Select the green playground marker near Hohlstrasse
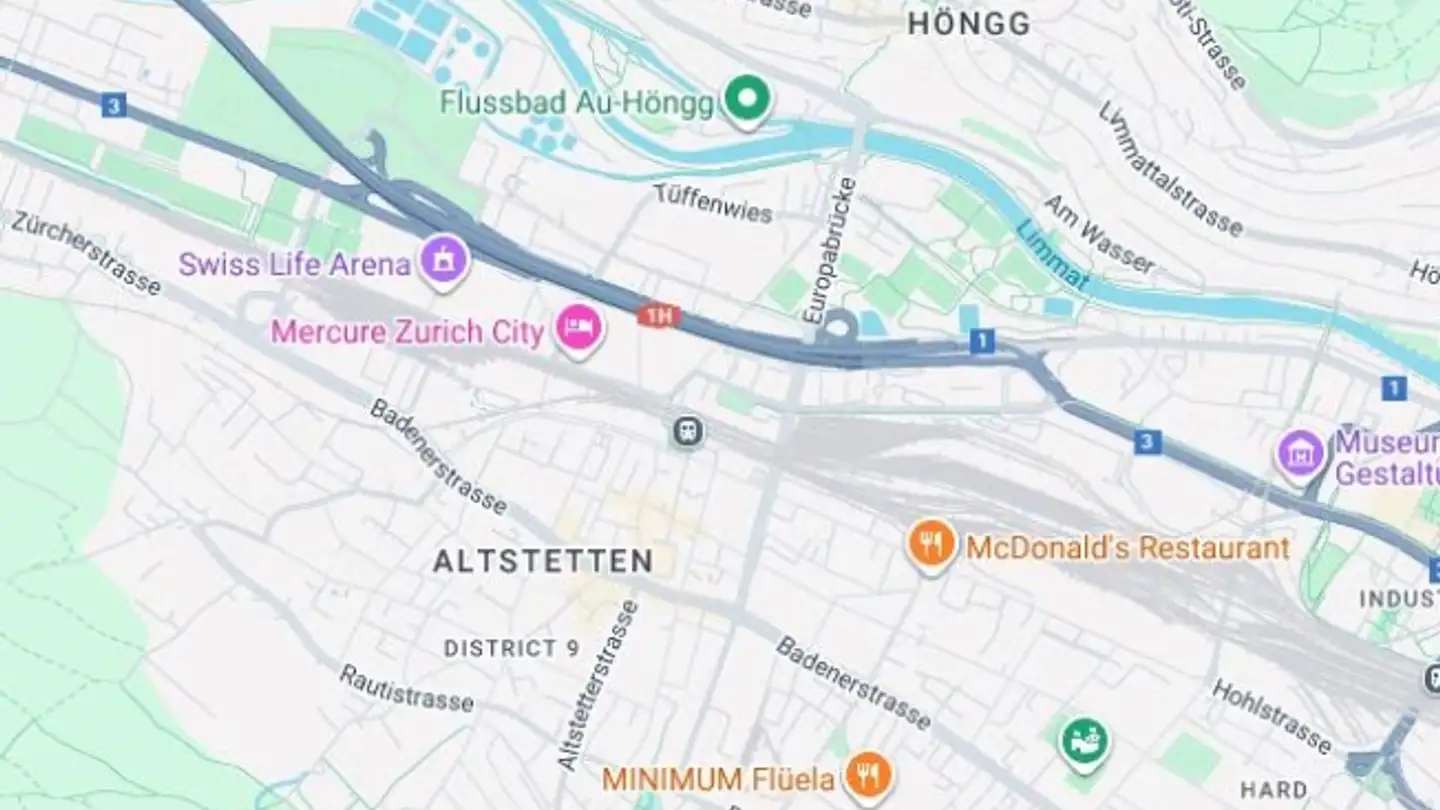The width and height of the screenshot is (1440, 810). click(x=1085, y=742)
